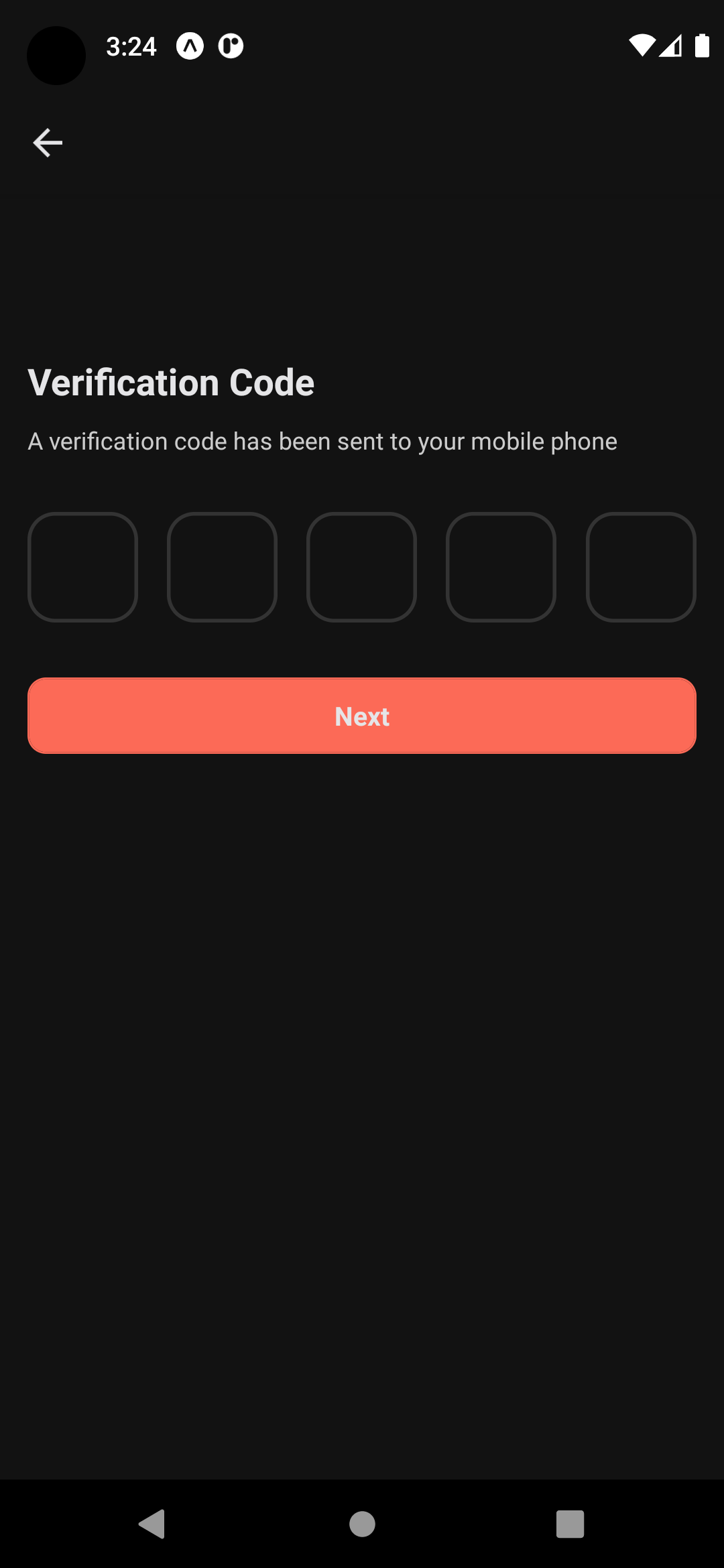Open notifications from the status bar clock
Screen dimensions: 724x1568
(132, 46)
